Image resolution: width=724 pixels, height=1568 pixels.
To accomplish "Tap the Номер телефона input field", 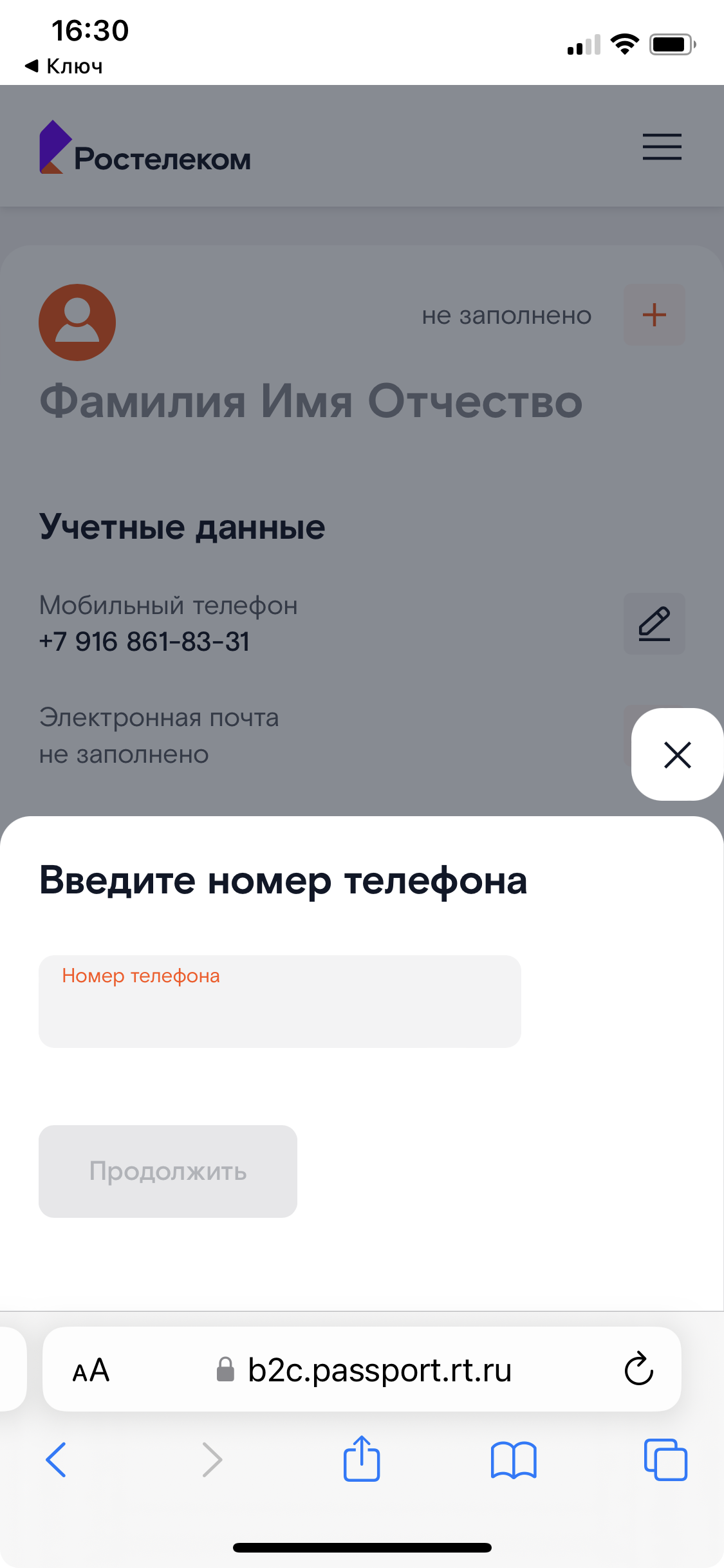I will [280, 1002].
